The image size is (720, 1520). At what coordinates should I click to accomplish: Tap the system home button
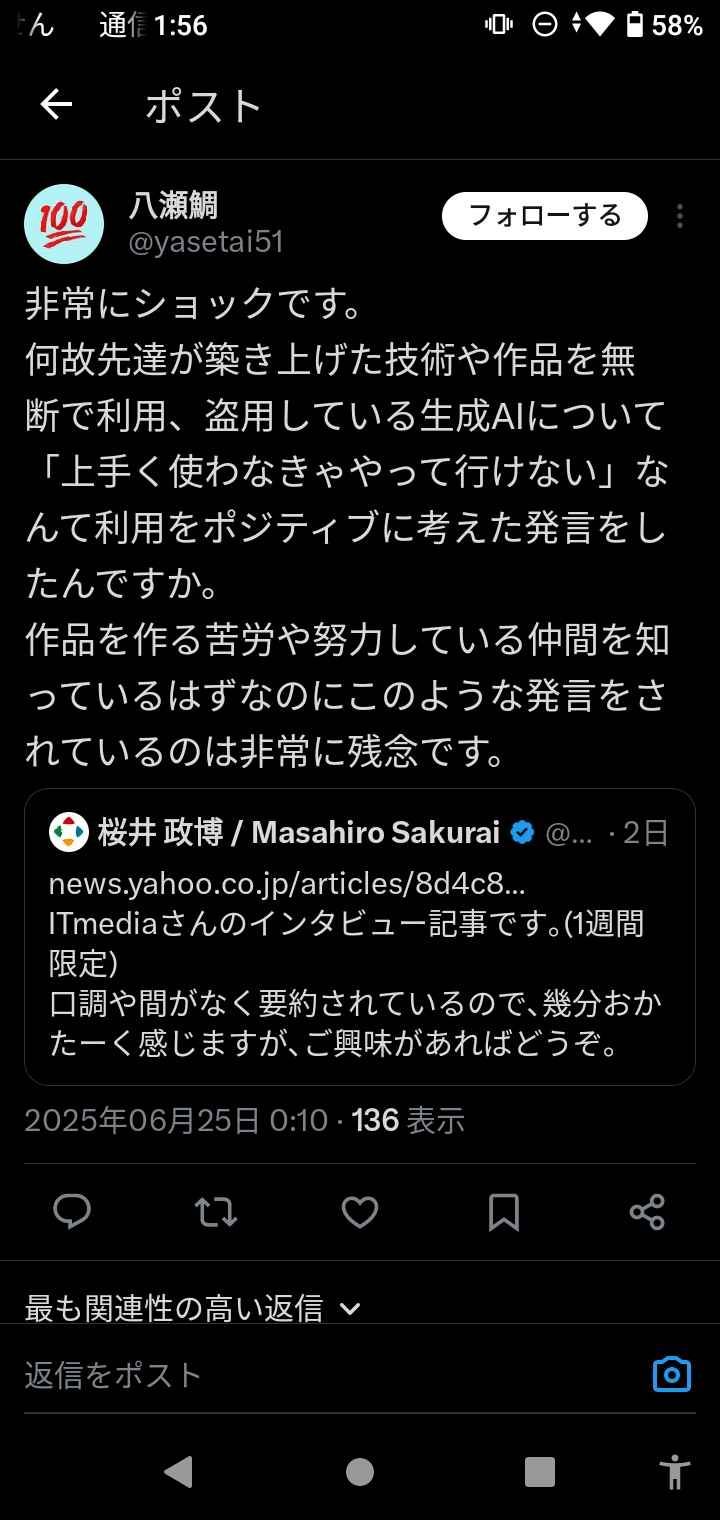[360, 1471]
